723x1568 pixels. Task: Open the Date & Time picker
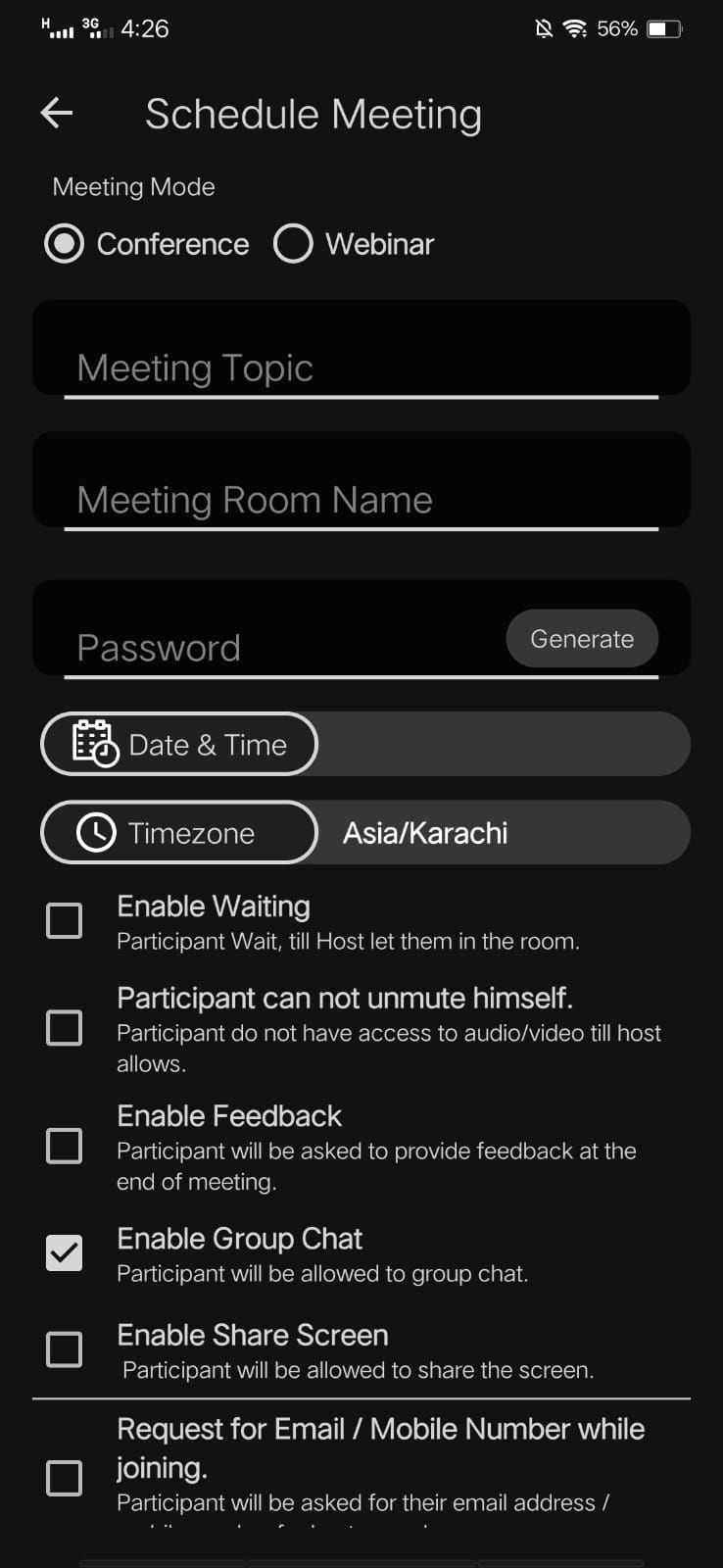click(x=180, y=745)
